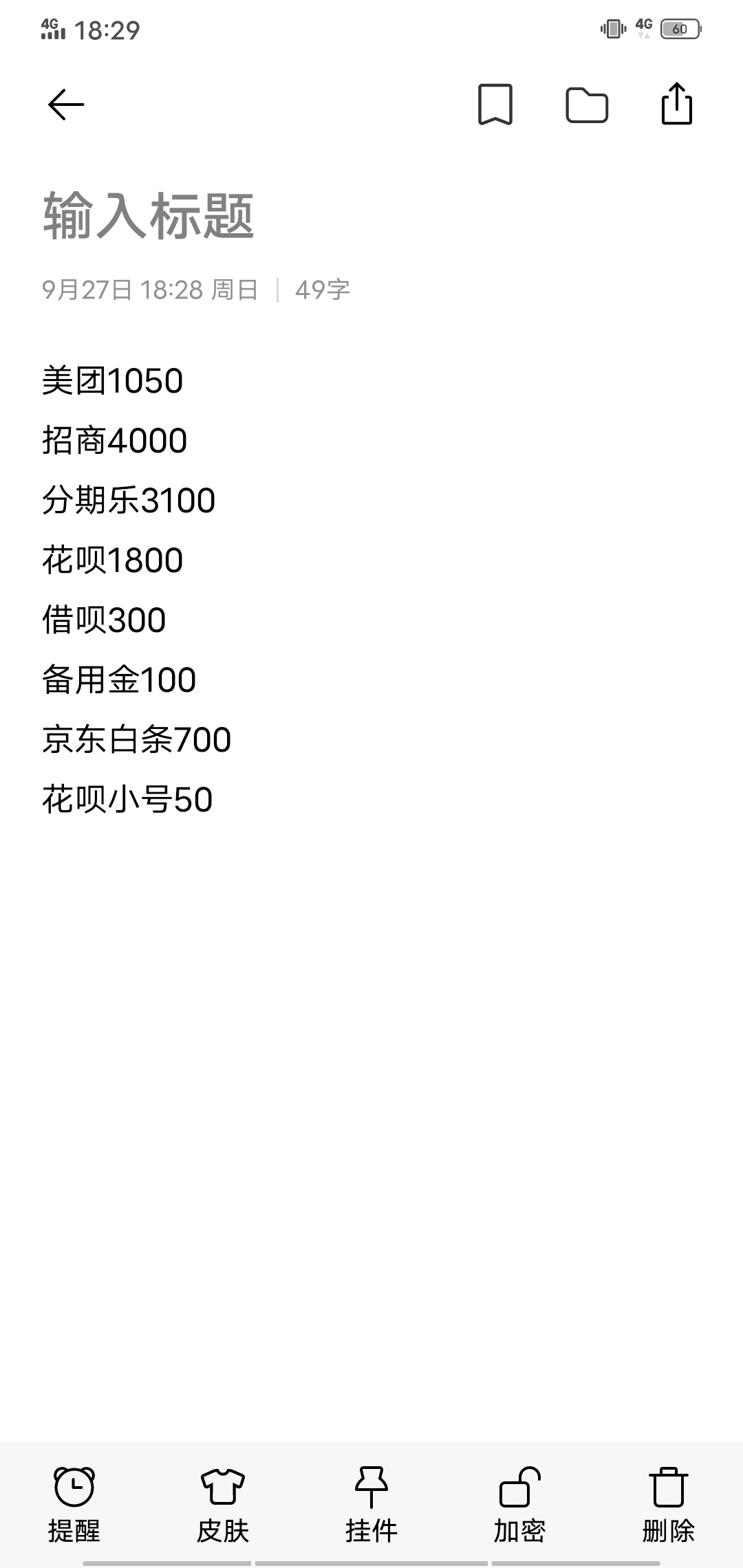This screenshot has width=743, height=1568.
Task: Place the cursor in the note body text
Action: 371,590
